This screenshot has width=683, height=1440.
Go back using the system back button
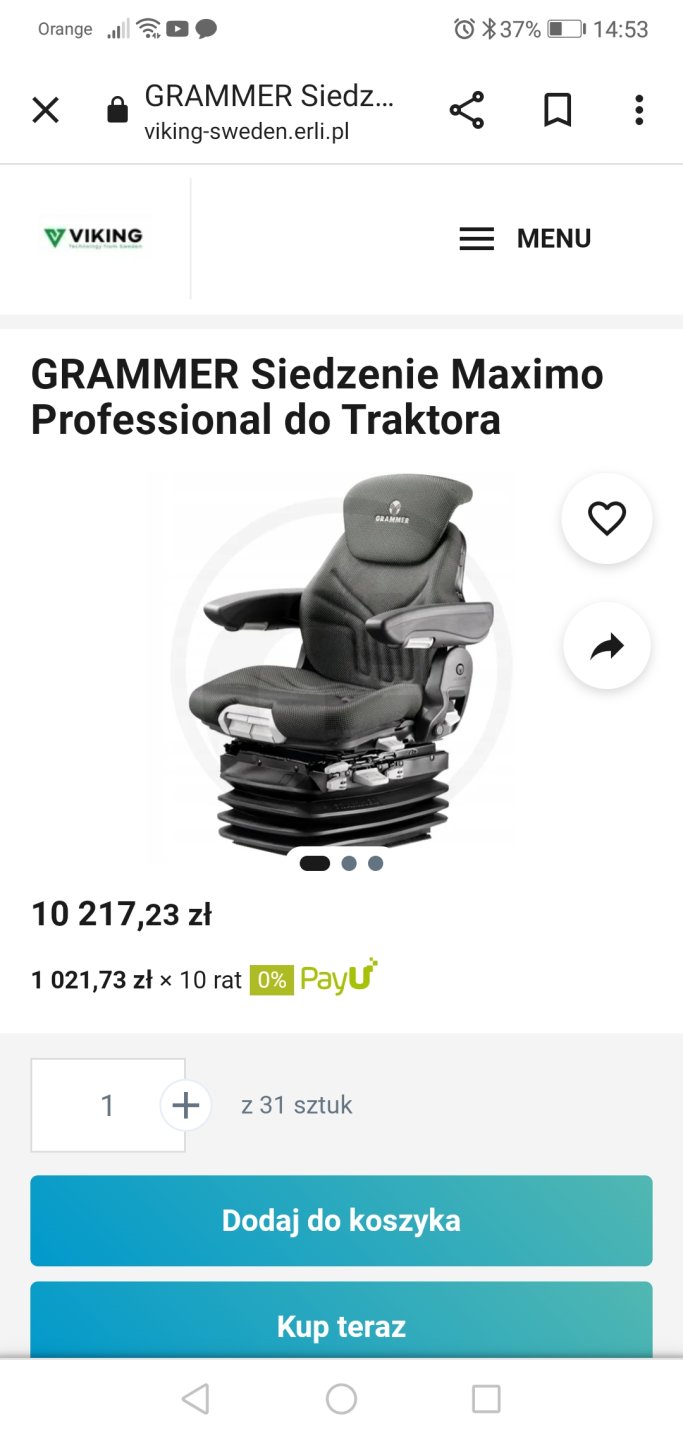point(196,1399)
